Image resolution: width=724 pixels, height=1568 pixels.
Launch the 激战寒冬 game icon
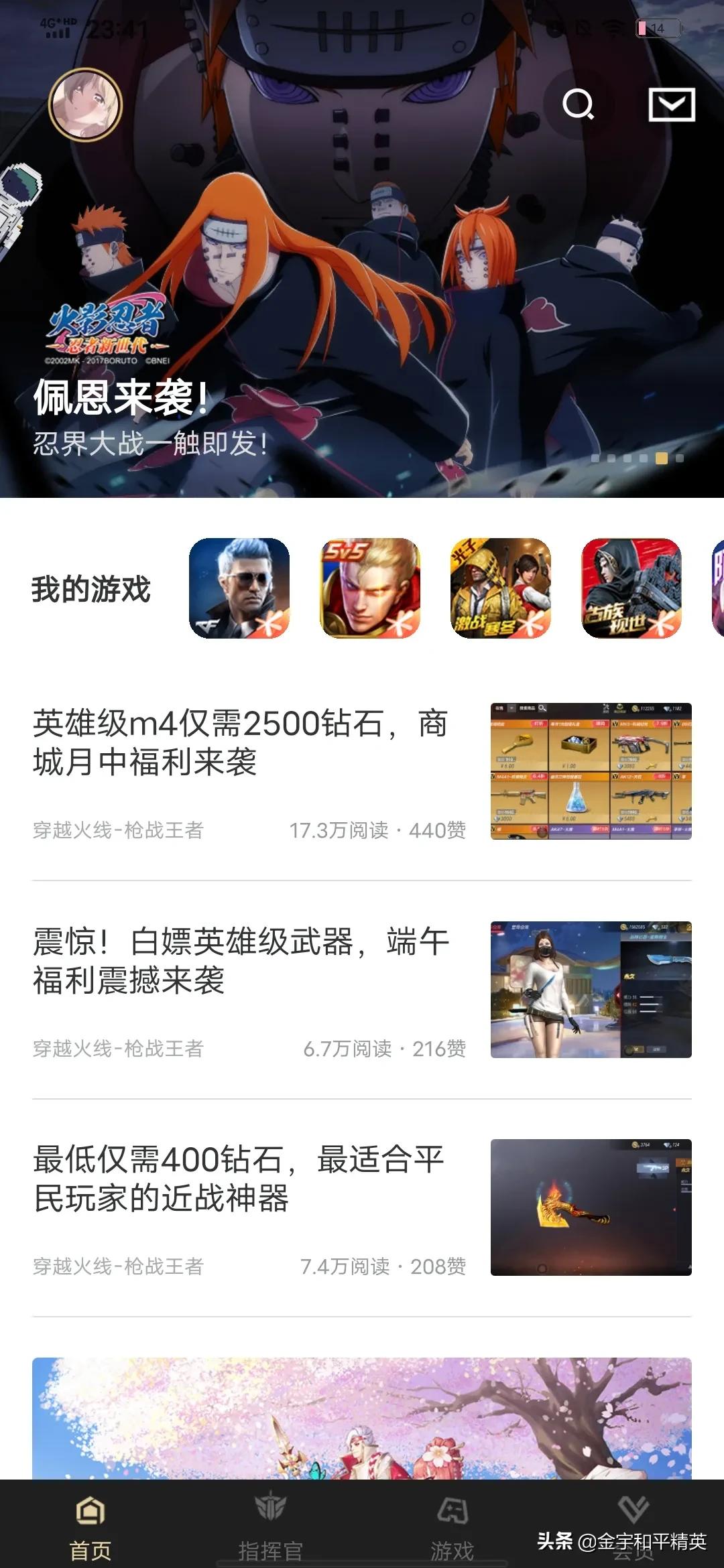pyautogui.click(x=501, y=588)
